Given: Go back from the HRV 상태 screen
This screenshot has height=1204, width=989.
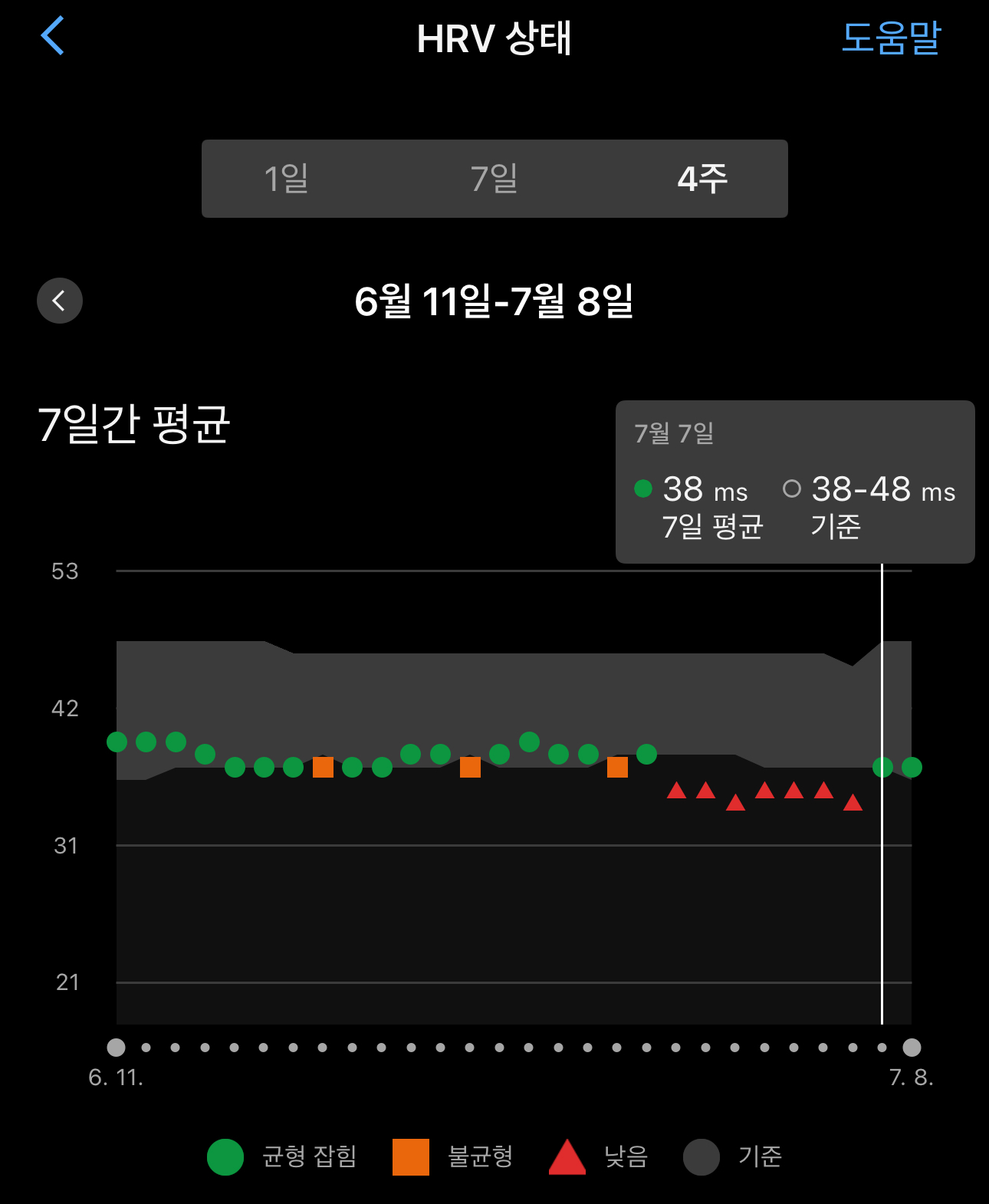Looking at the screenshot, I should click(x=52, y=36).
